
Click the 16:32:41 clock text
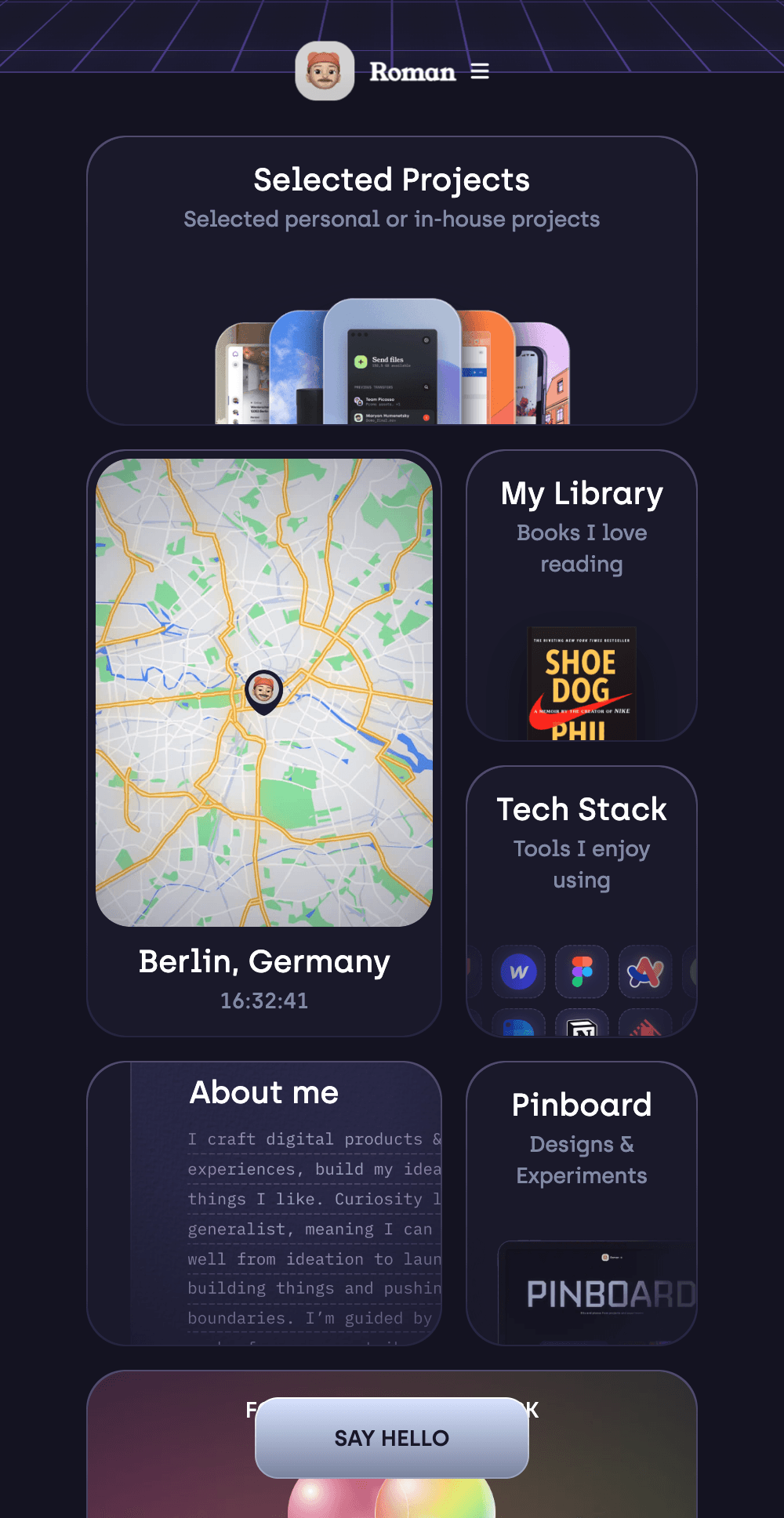pos(265,1000)
